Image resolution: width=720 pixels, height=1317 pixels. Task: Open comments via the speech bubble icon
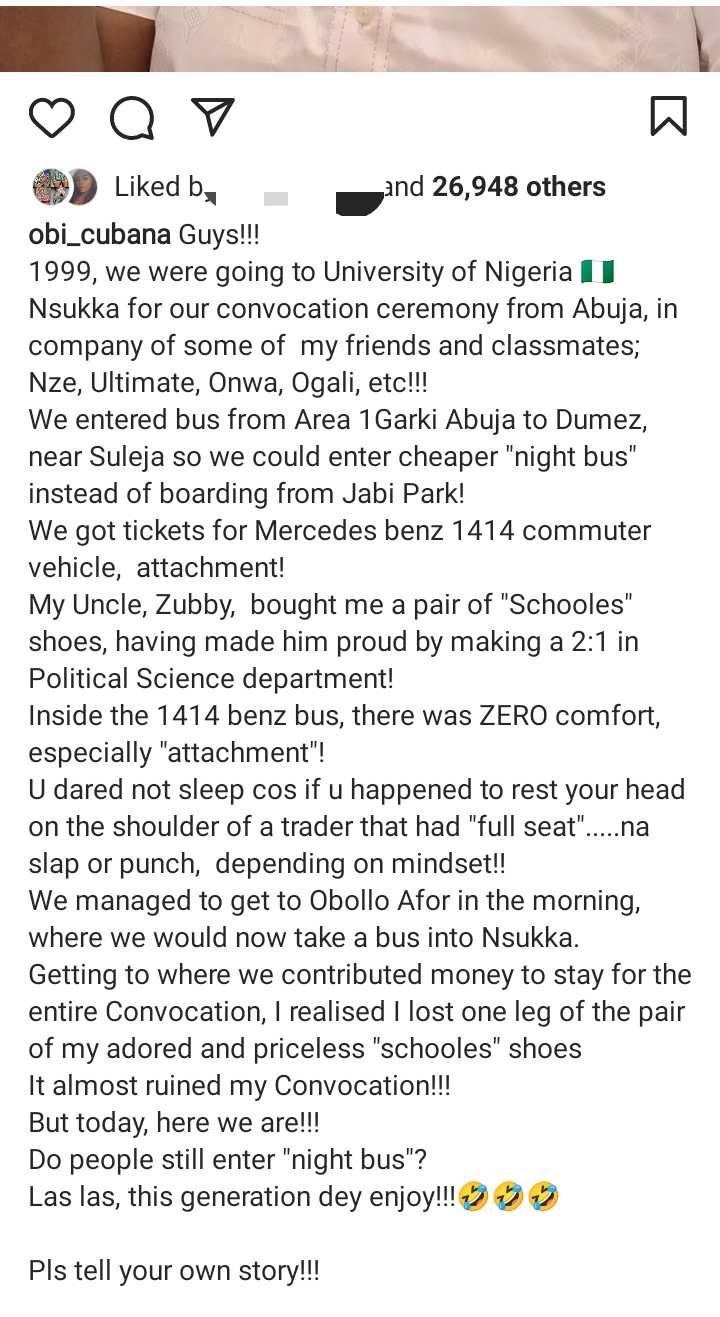(132, 118)
